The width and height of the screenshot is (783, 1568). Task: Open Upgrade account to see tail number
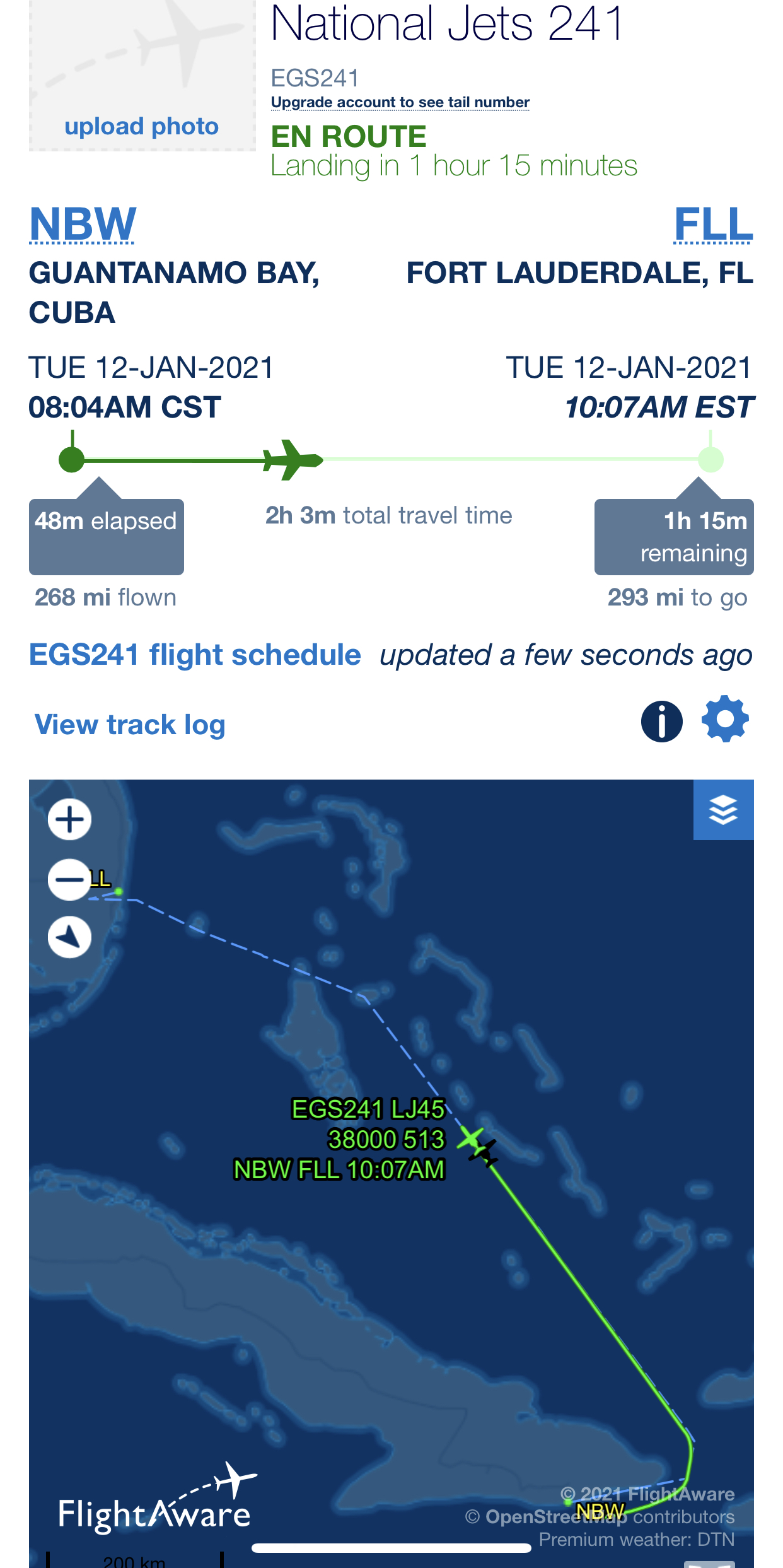point(400,102)
